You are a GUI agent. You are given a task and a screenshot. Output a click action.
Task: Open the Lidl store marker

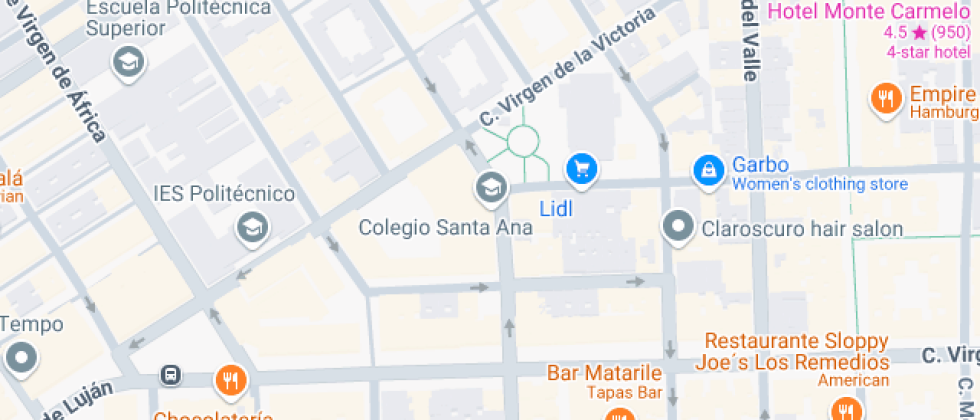tap(581, 170)
